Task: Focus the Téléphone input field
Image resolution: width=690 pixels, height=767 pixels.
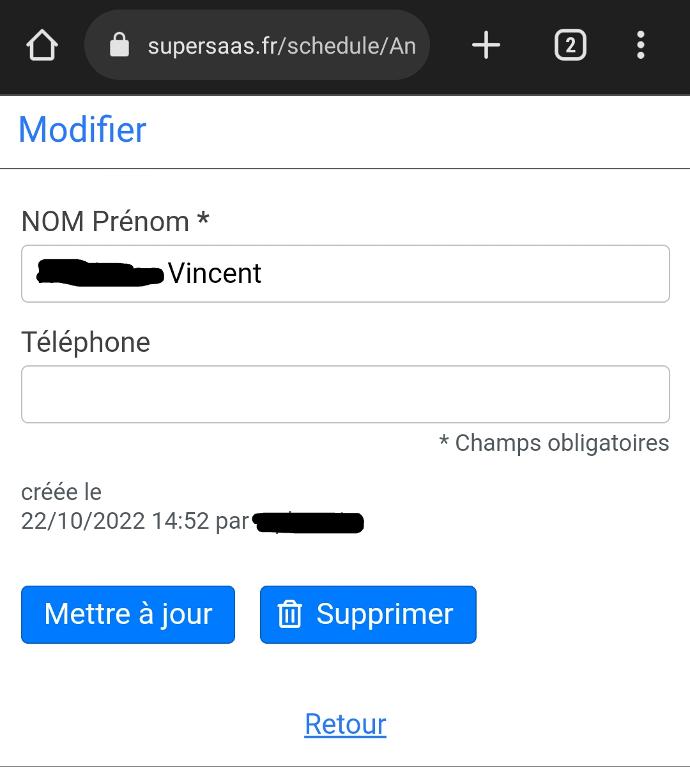Action: (345, 394)
